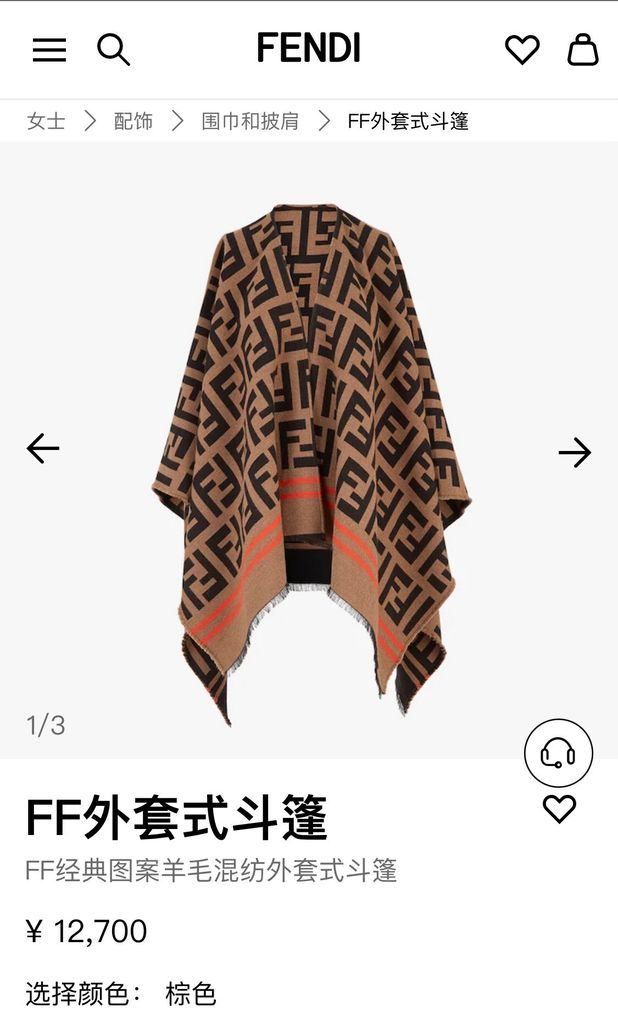Go to 女士 breadcrumb
618x1024 pixels.
[46, 122]
